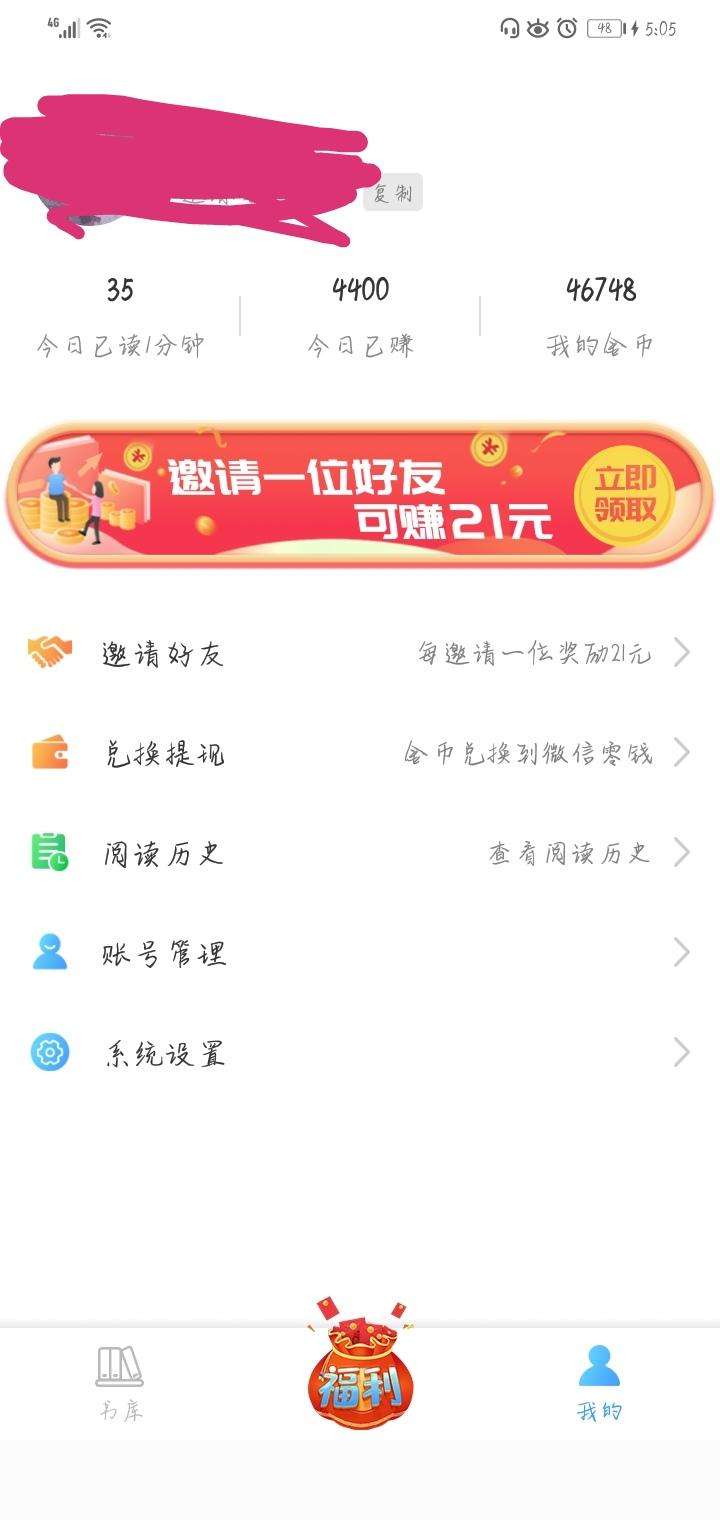Image resolution: width=720 pixels, height=1520 pixels.
Task: Tap the 复制 copy button
Action: (x=395, y=194)
